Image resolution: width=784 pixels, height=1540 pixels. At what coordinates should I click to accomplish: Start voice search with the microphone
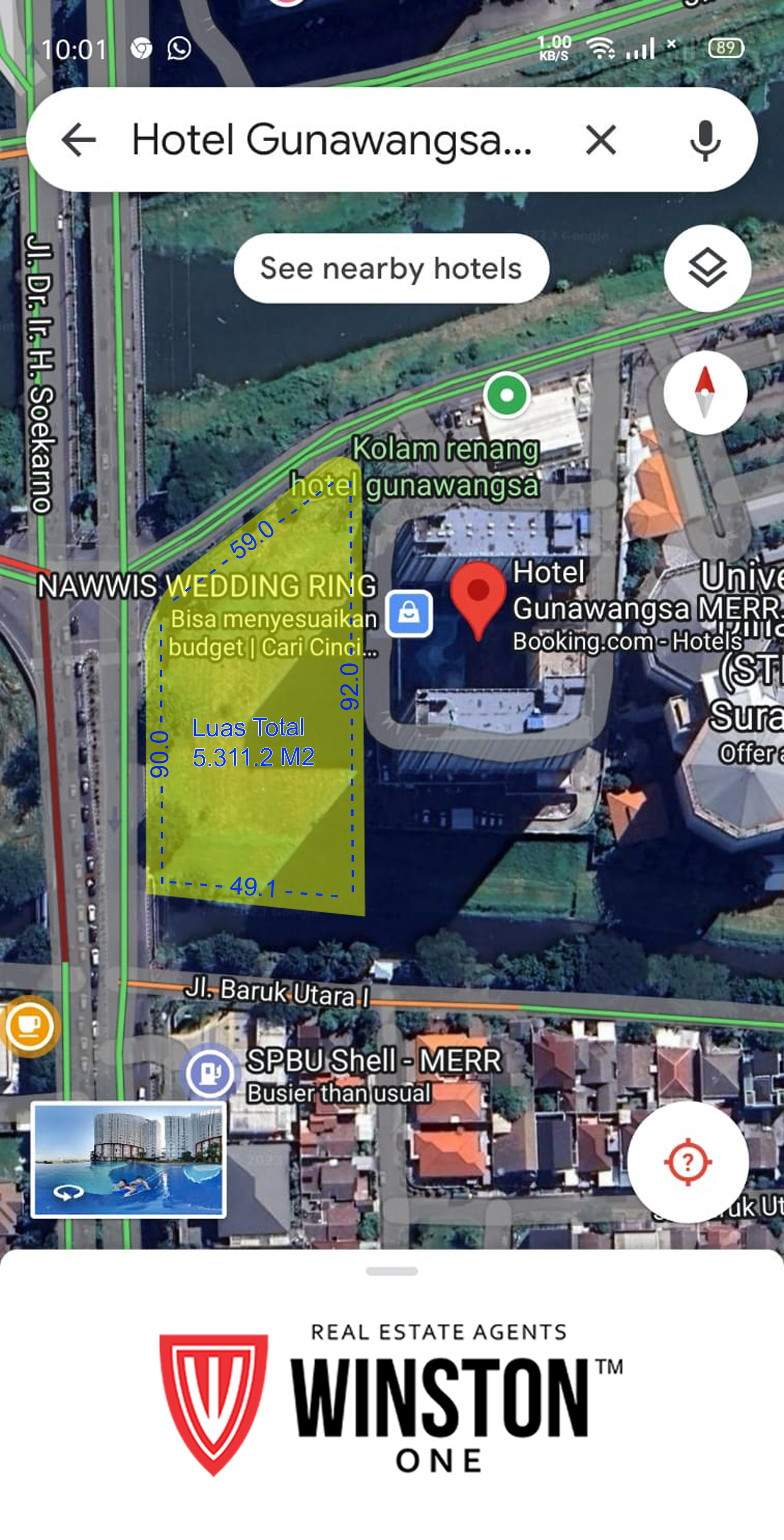705,140
